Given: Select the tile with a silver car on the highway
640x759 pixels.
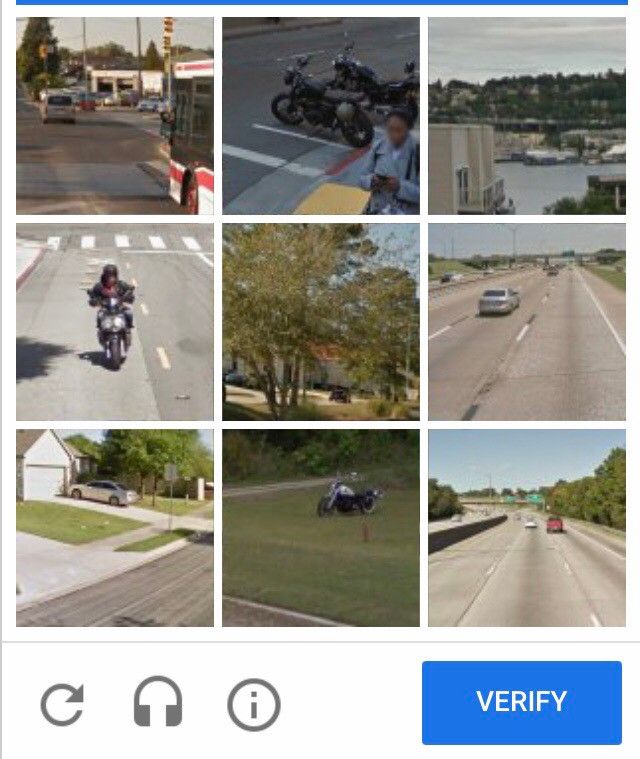Looking at the screenshot, I should pos(527,321).
